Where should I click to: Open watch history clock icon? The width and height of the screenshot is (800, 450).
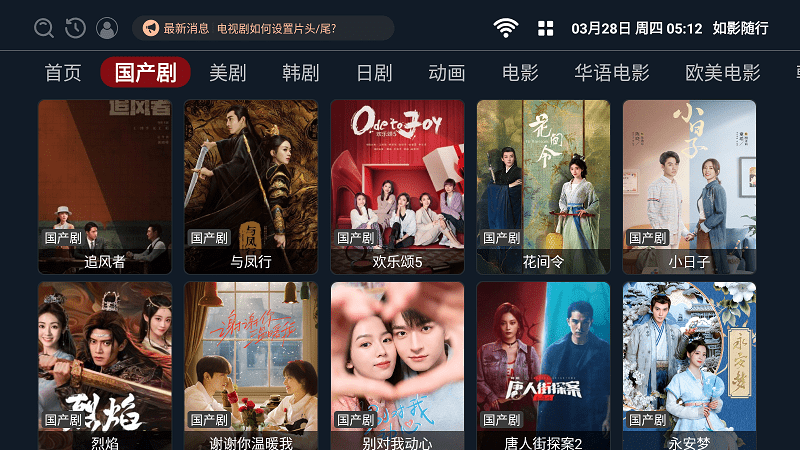[75, 28]
